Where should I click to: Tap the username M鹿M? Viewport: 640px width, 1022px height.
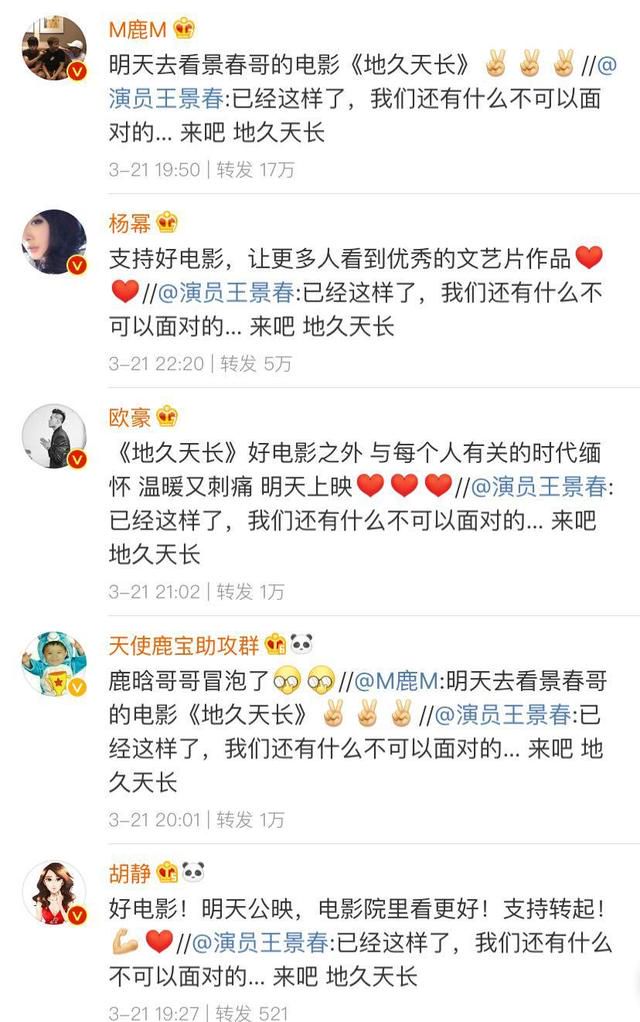point(137,28)
